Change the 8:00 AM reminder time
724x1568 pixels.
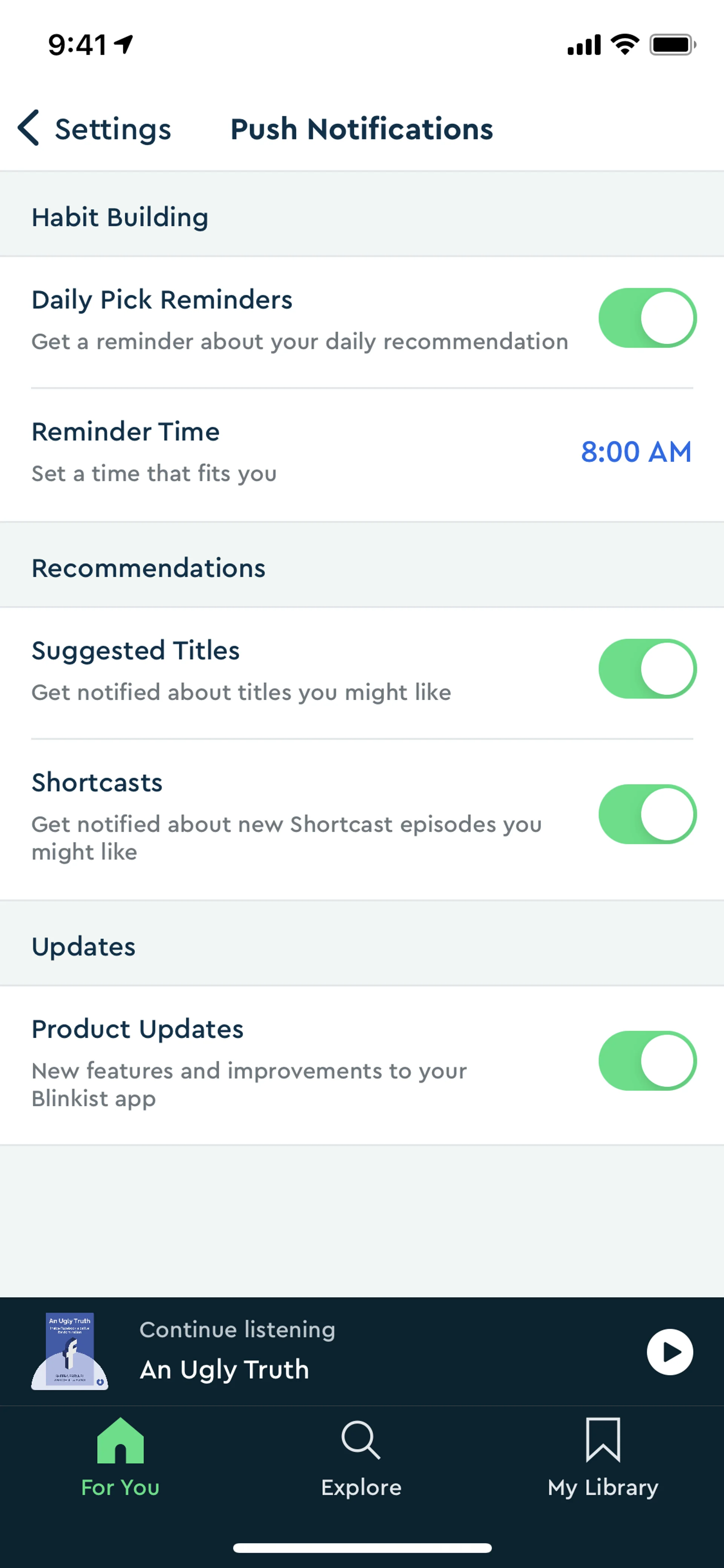click(636, 452)
